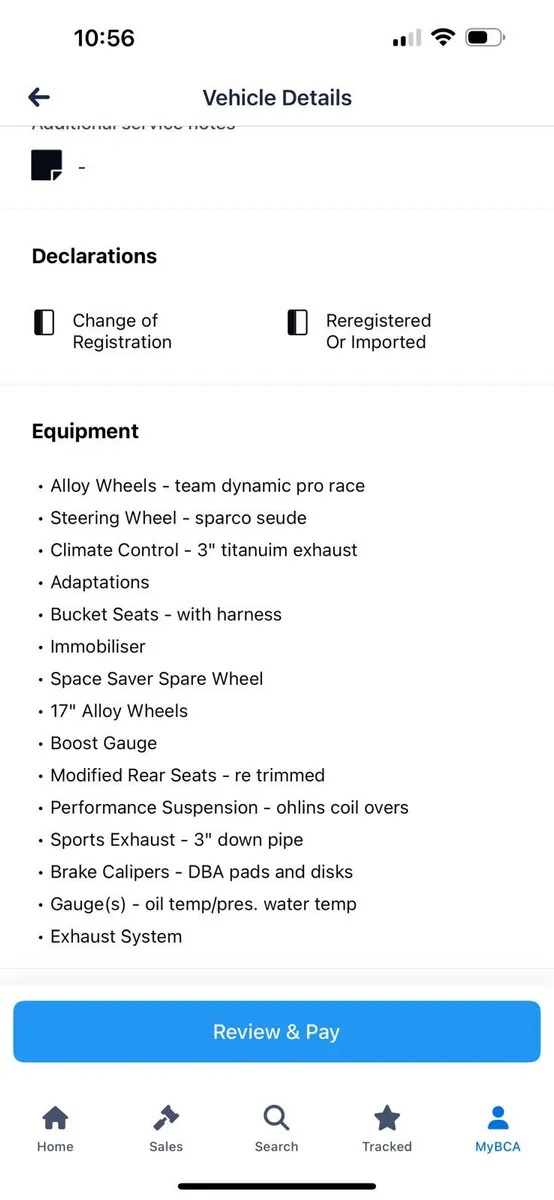The height and width of the screenshot is (1200, 554).
Task: Tap the Review & Pay button
Action: click(277, 1032)
